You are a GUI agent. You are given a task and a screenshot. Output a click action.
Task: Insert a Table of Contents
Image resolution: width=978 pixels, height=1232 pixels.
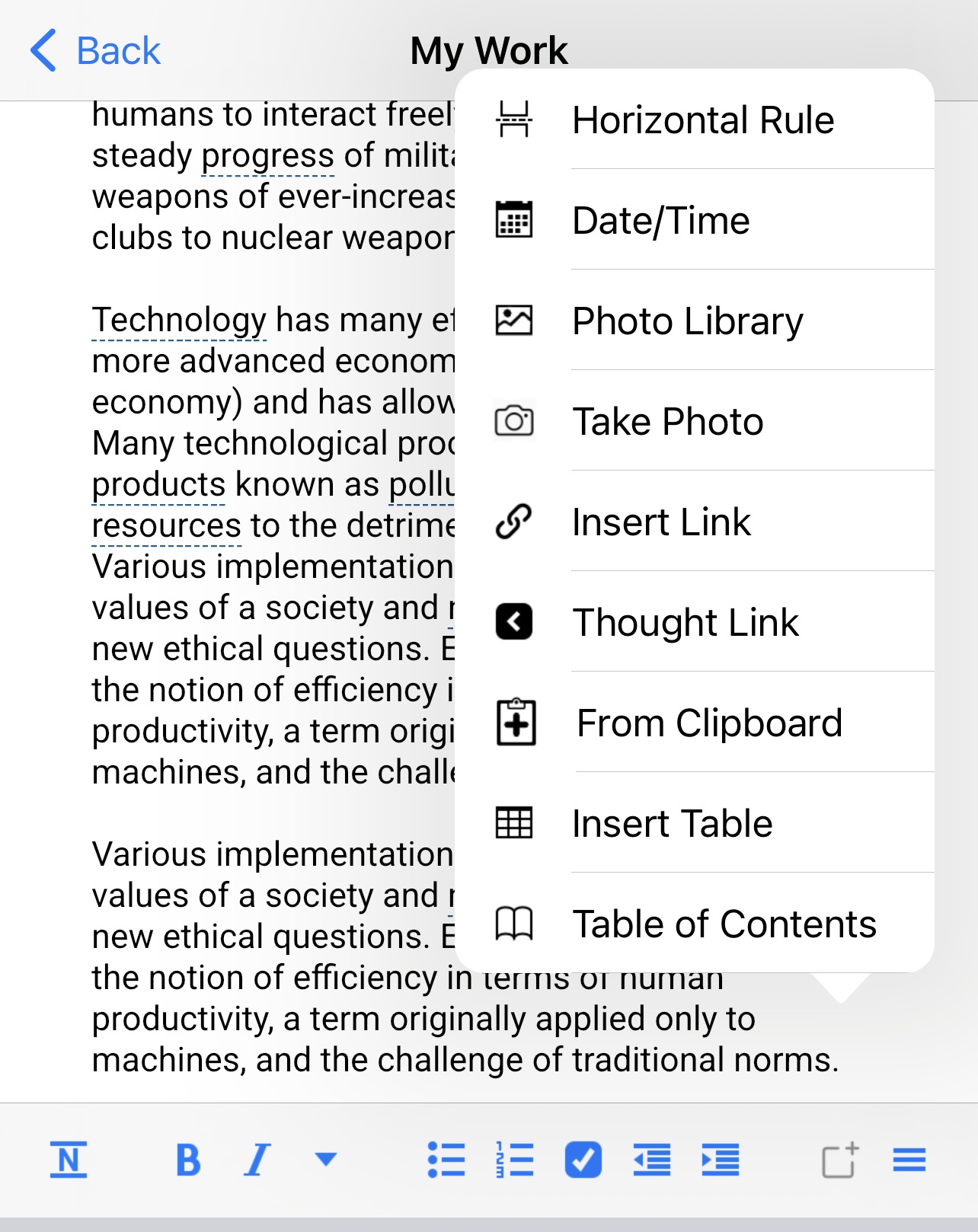[x=724, y=924]
